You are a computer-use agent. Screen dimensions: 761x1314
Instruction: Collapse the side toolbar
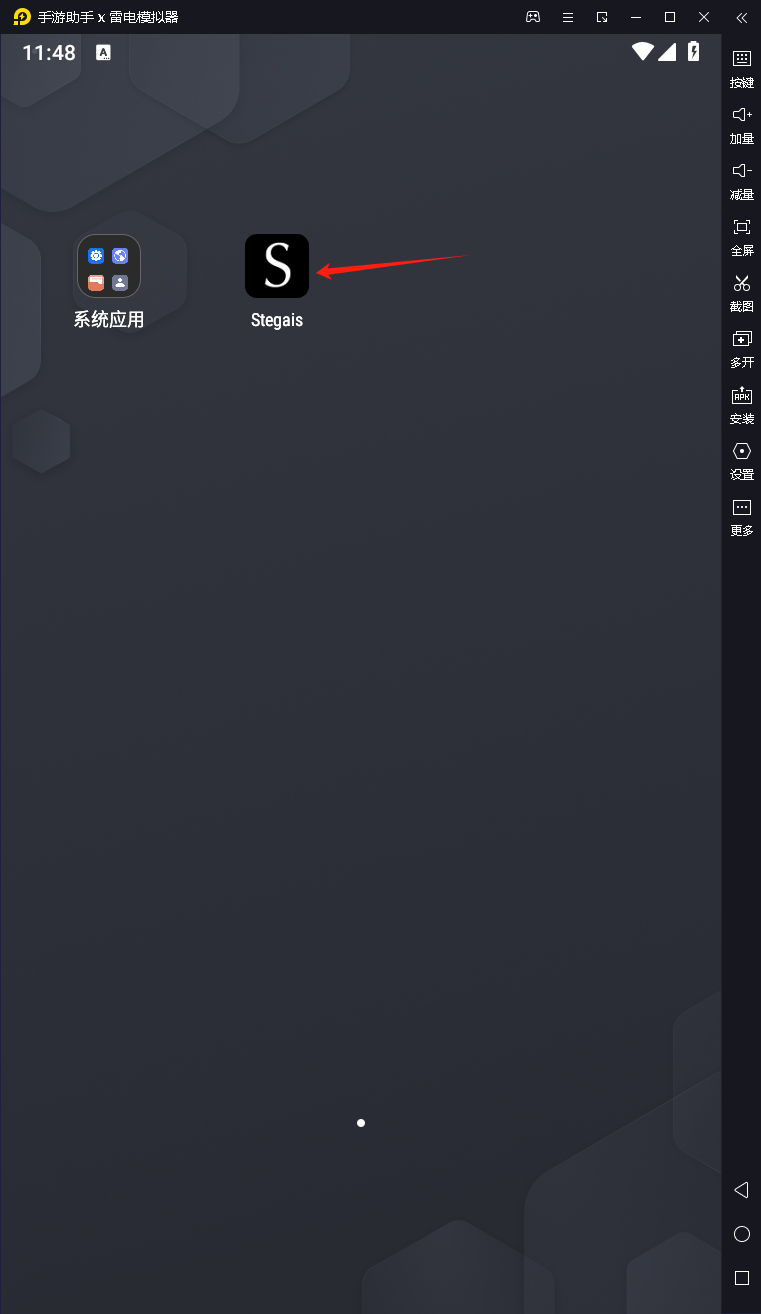click(x=741, y=17)
